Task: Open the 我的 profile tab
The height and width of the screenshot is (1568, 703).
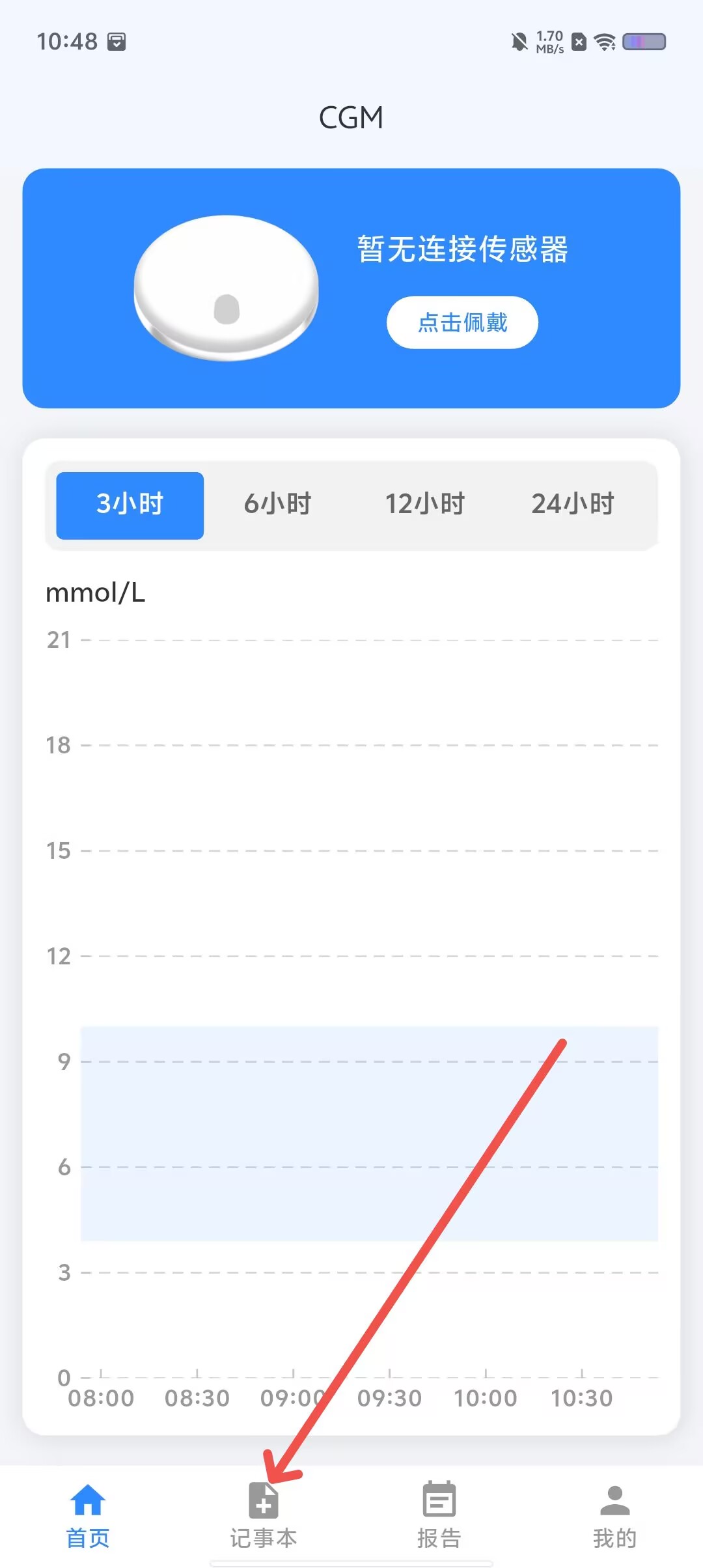Action: [x=615, y=1516]
